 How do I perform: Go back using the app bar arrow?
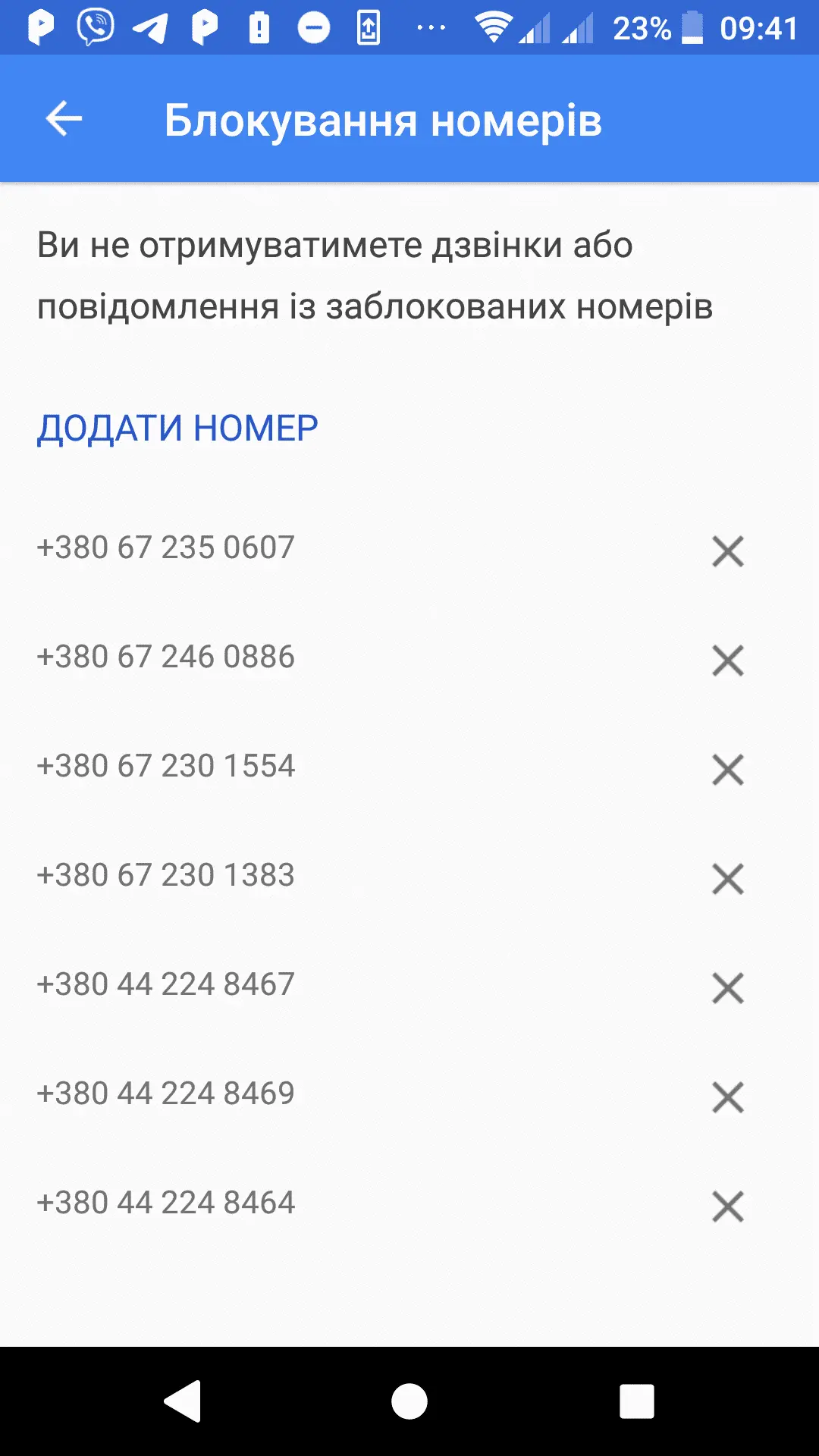click(x=64, y=119)
